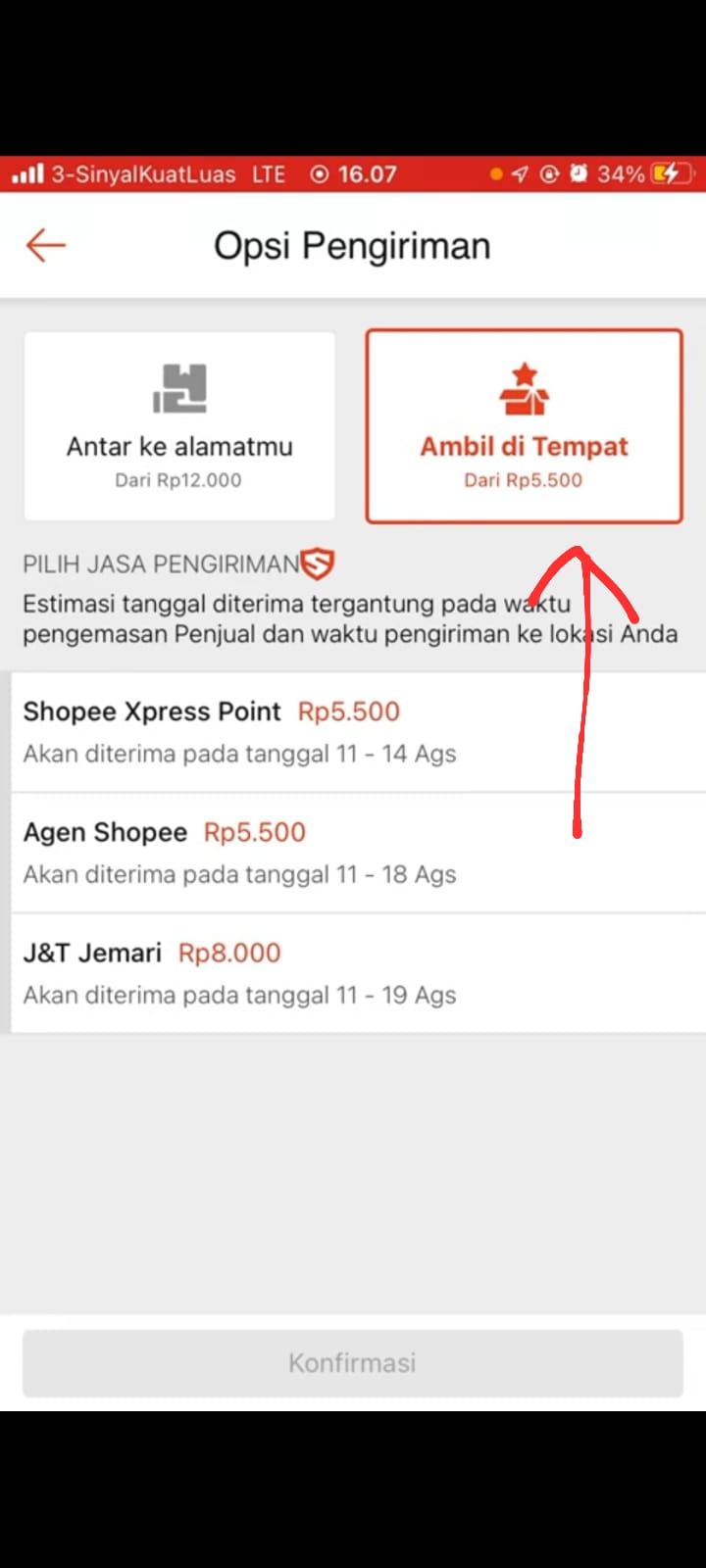Click the orientation lock icon in status bar
This screenshot has height=1568, width=706.
click(x=548, y=173)
